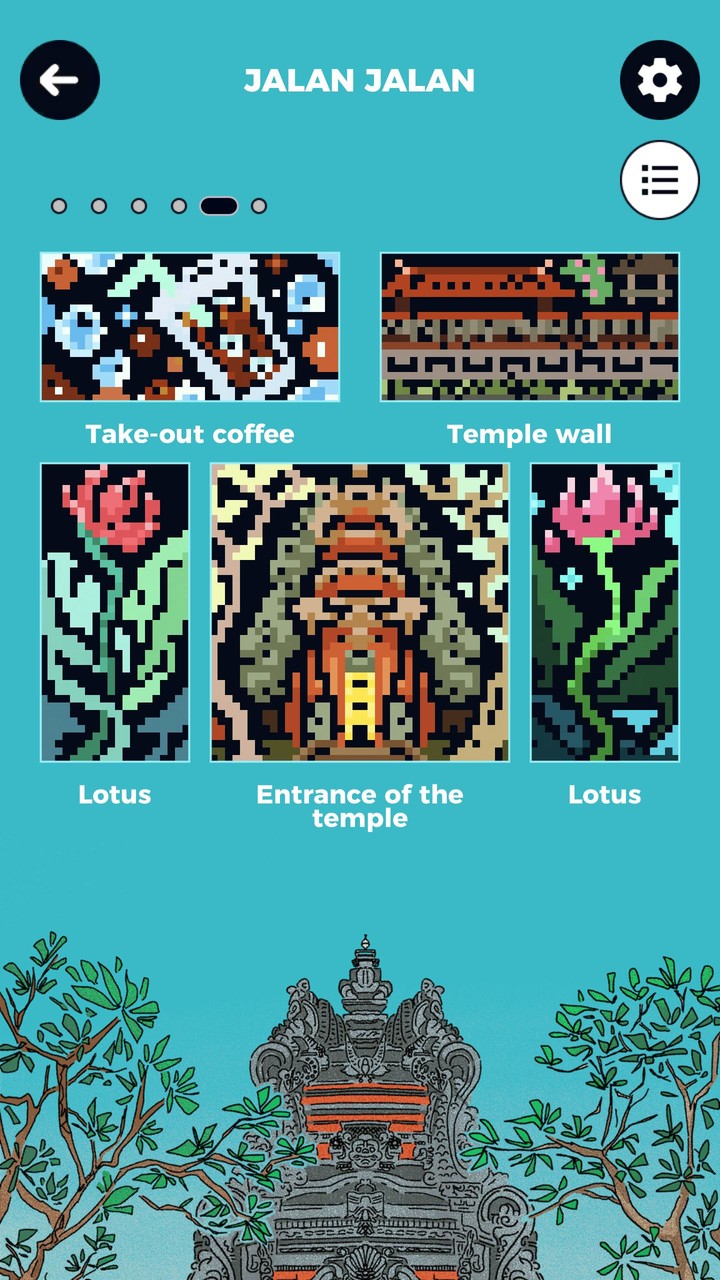The height and width of the screenshot is (1280, 720).
Task: Switch to list view
Action: 659,180
